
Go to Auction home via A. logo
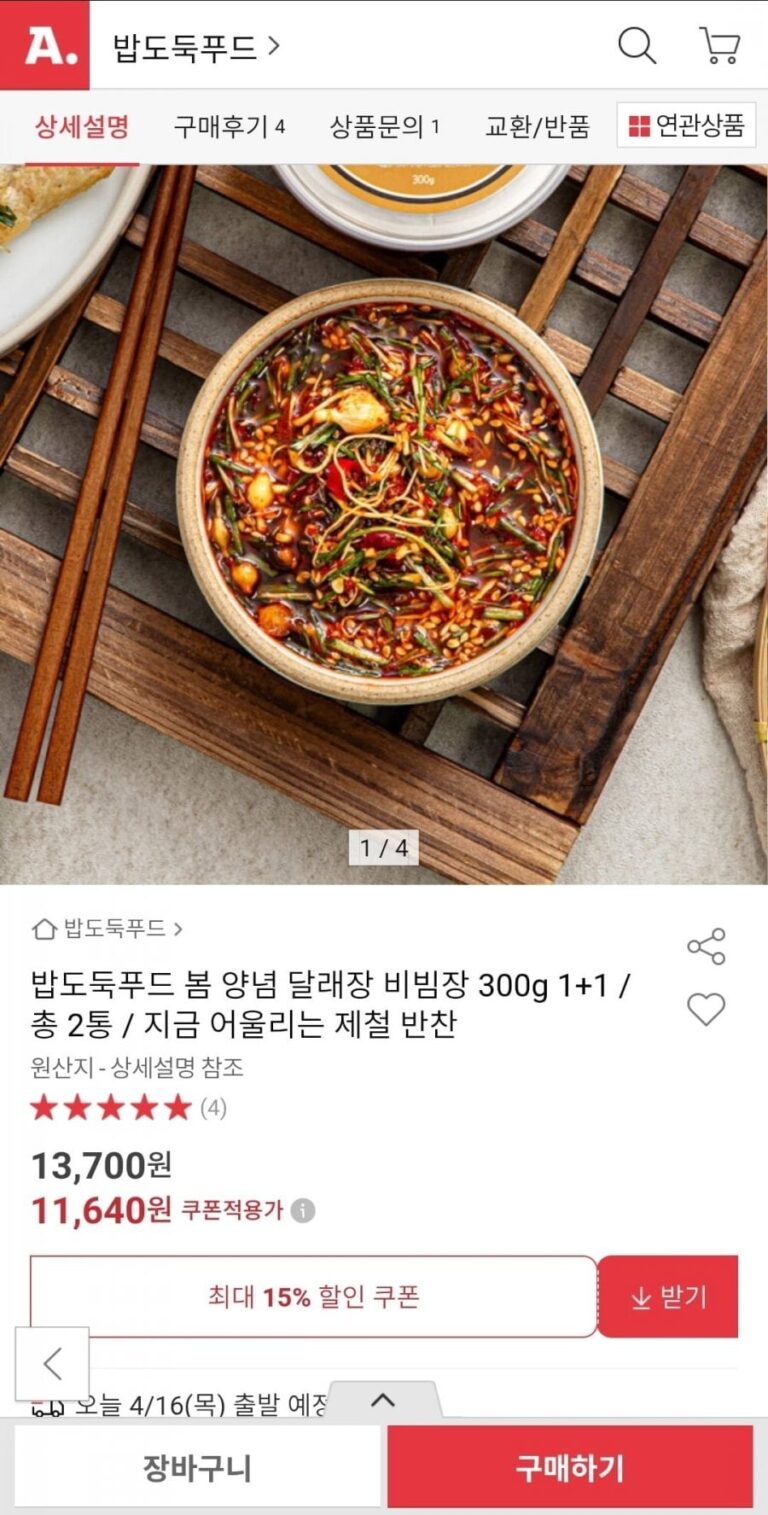click(44, 46)
